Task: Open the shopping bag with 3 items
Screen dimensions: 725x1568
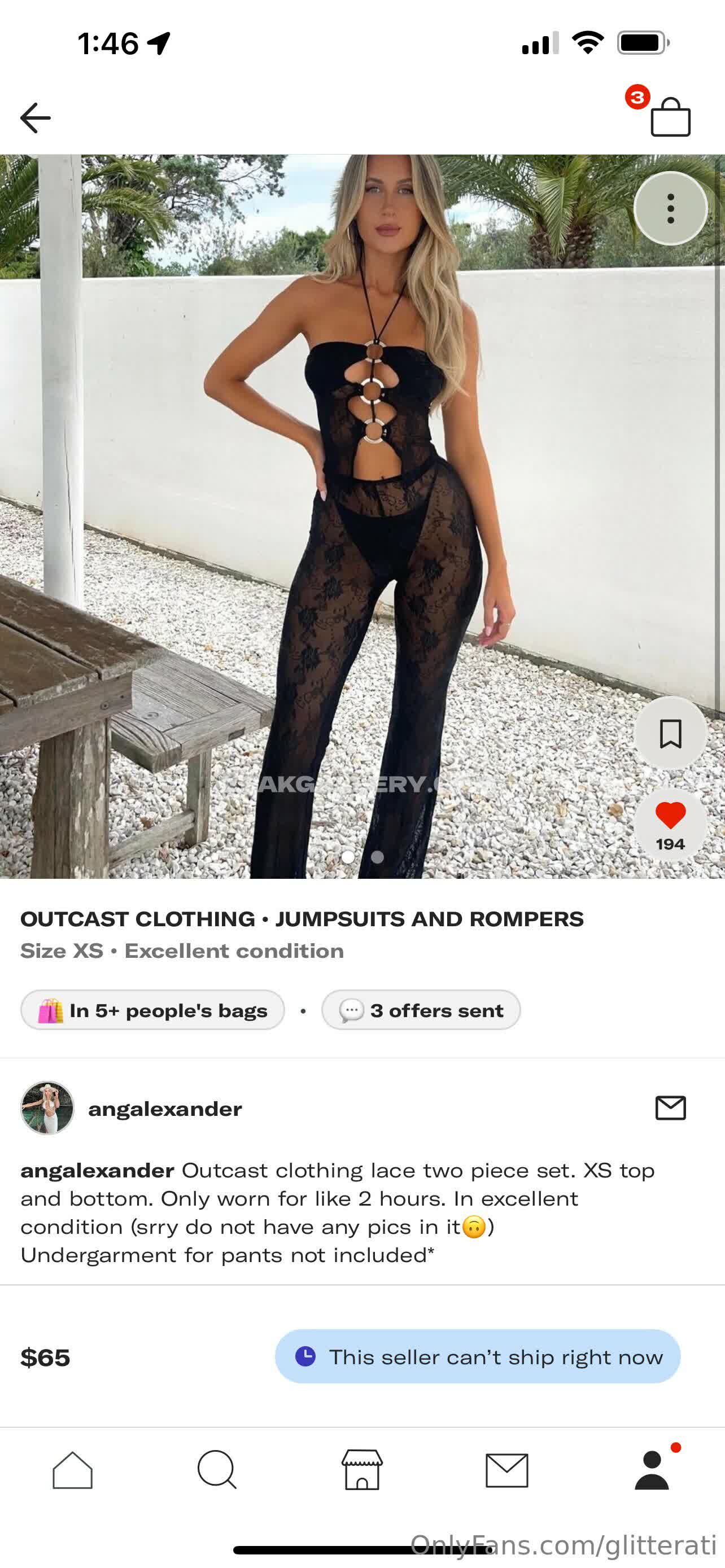Action: pyautogui.click(x=670, y=116)
